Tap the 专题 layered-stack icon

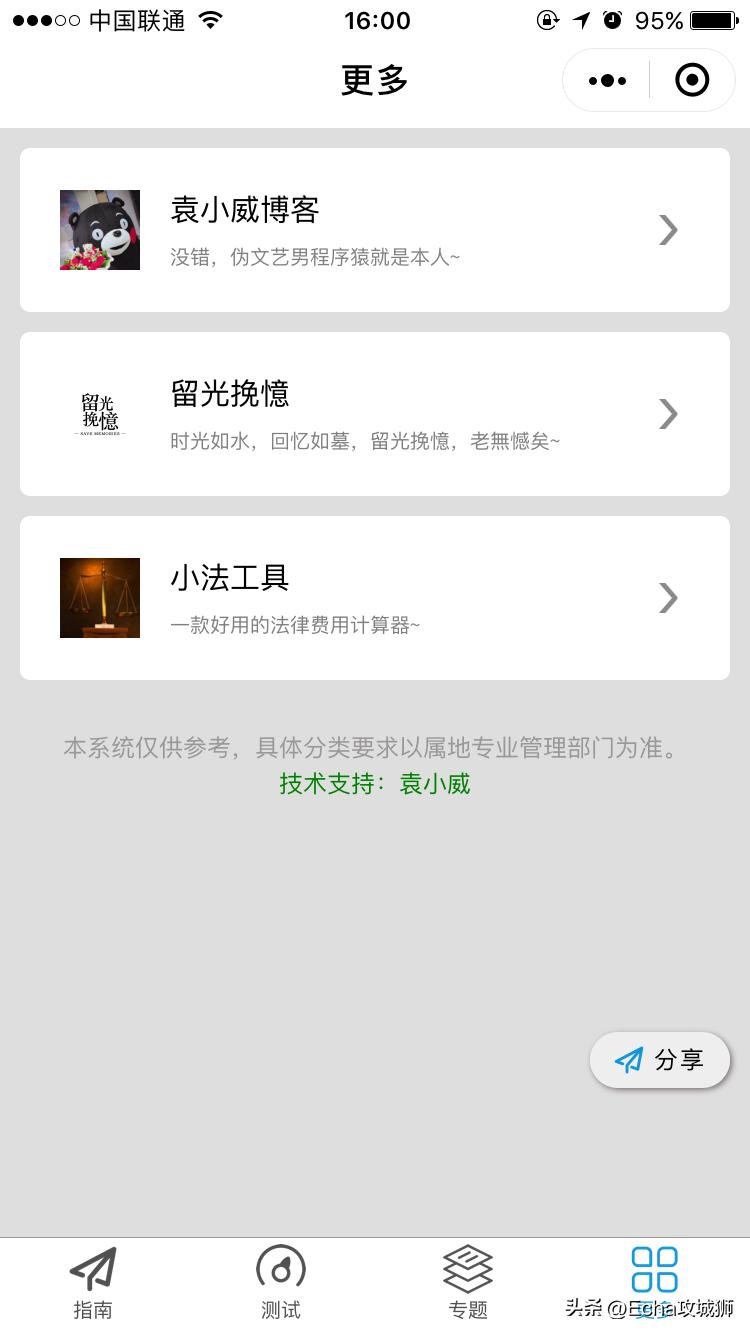[x=467, y=1268]
